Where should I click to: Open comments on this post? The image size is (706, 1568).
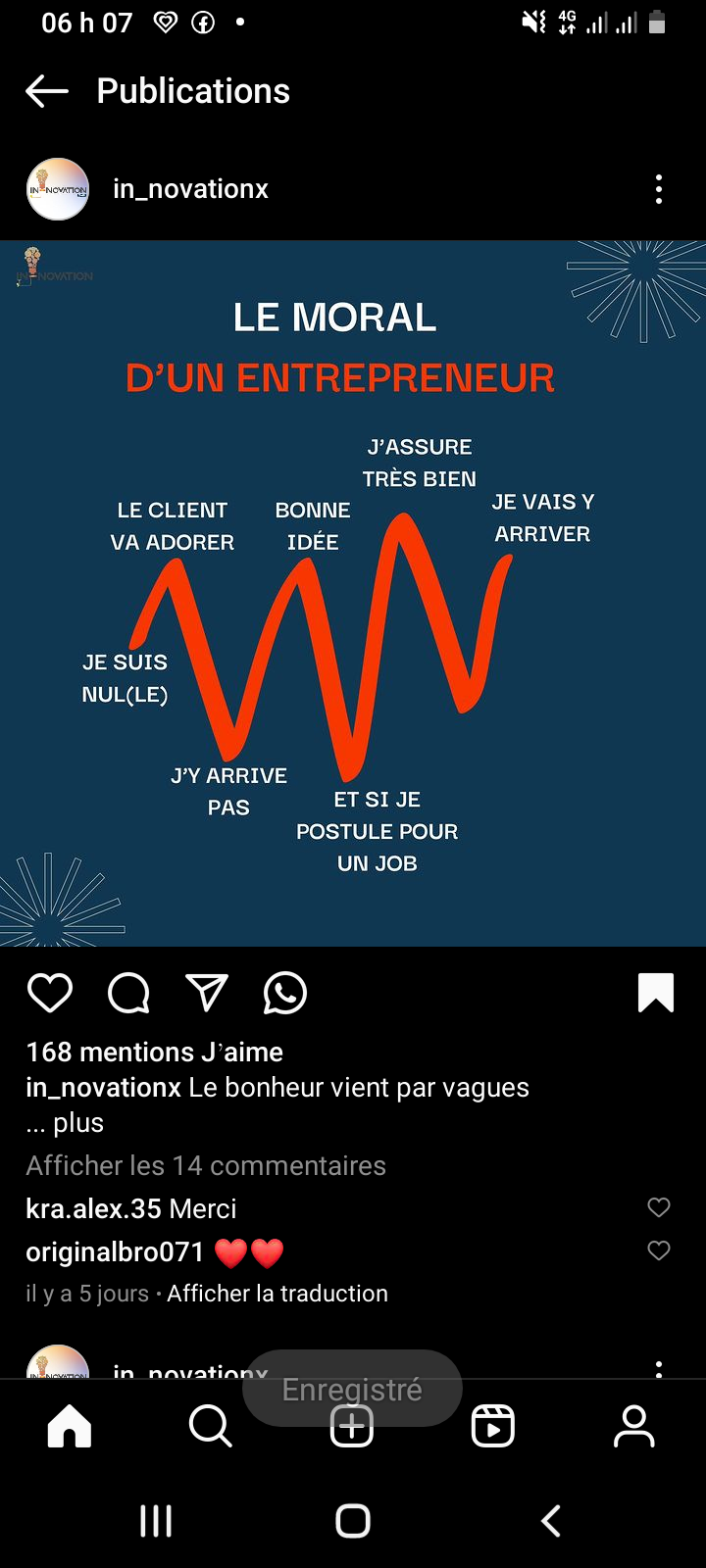point(128,993)
